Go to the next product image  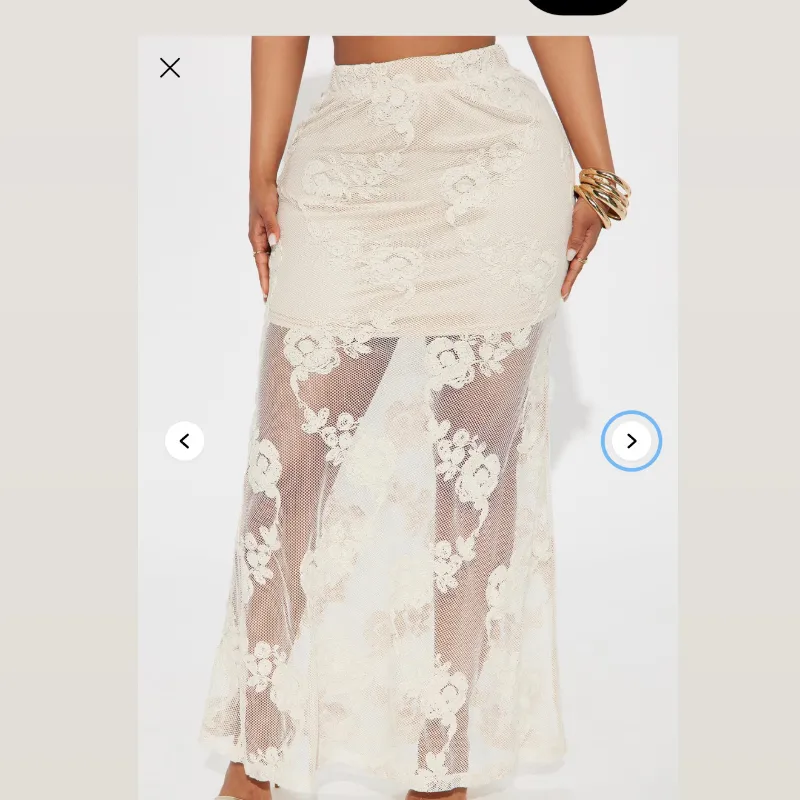click(x=631, y=441)
